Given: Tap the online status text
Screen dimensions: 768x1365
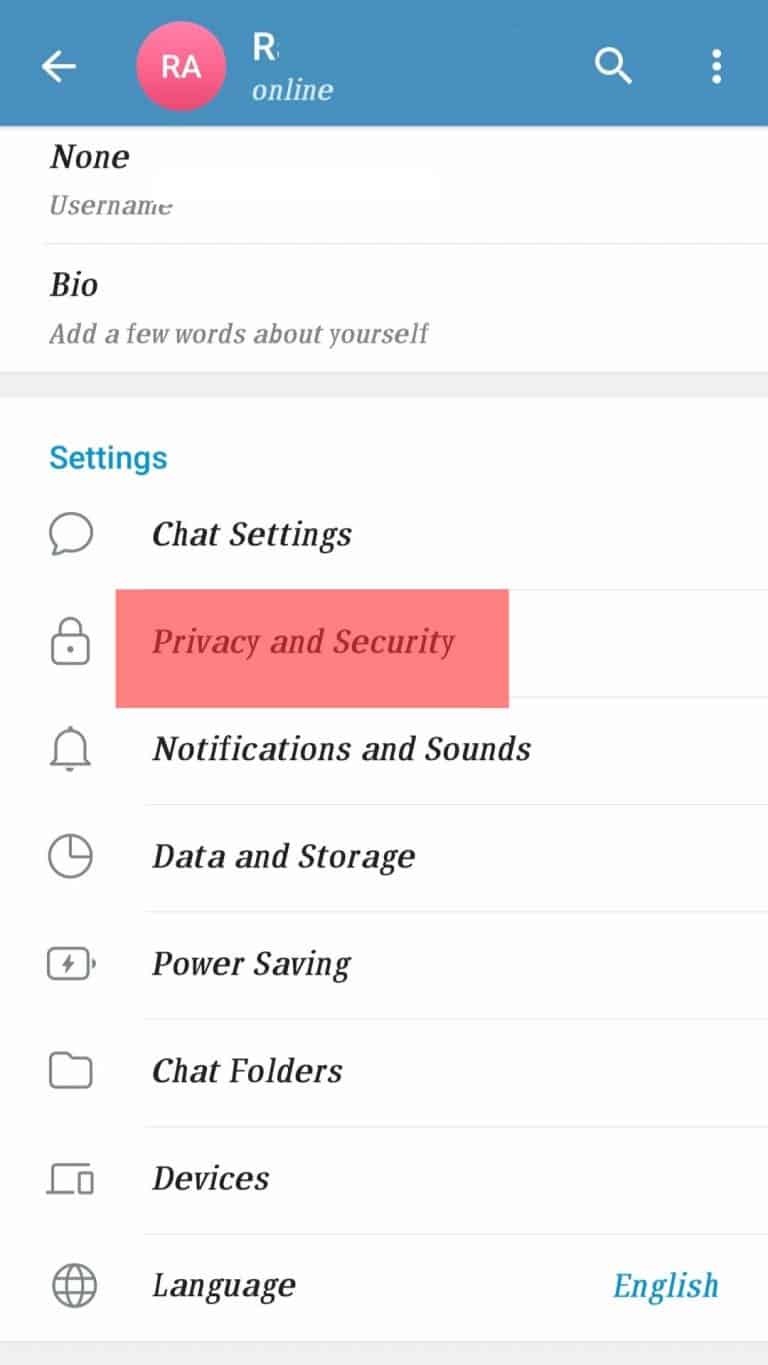Looking at the screenshot, I should pos(291,89).
